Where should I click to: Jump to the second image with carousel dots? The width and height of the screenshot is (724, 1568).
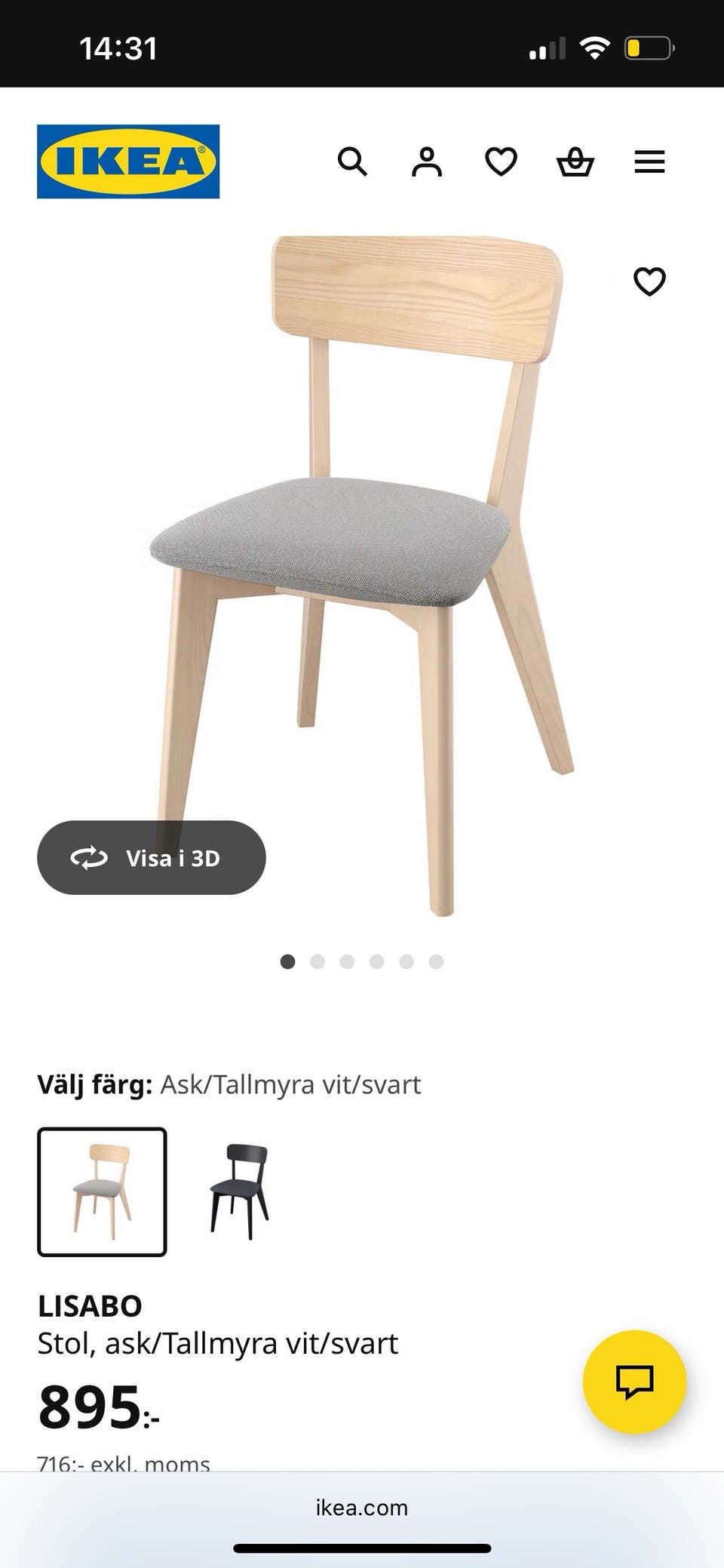318,961
